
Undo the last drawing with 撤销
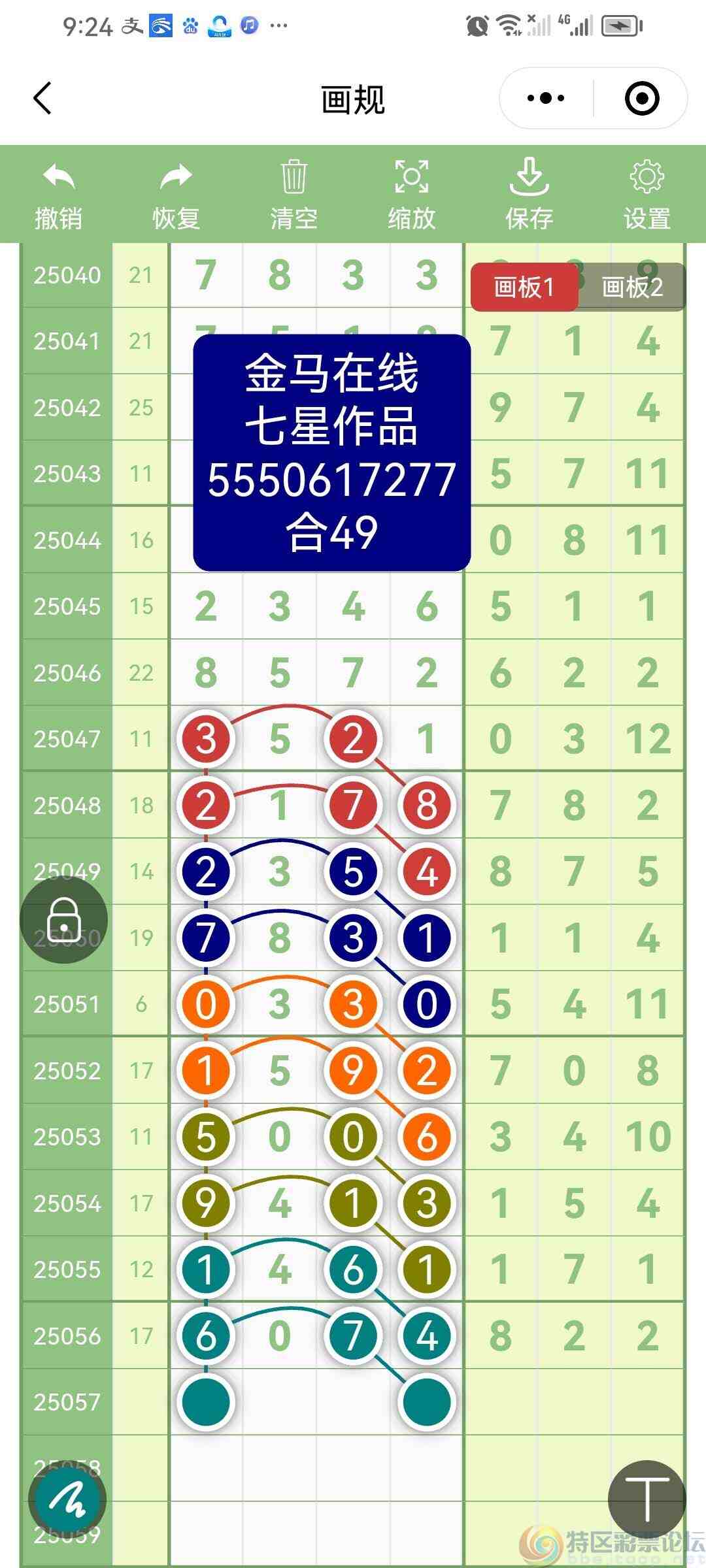click(59, 195)
